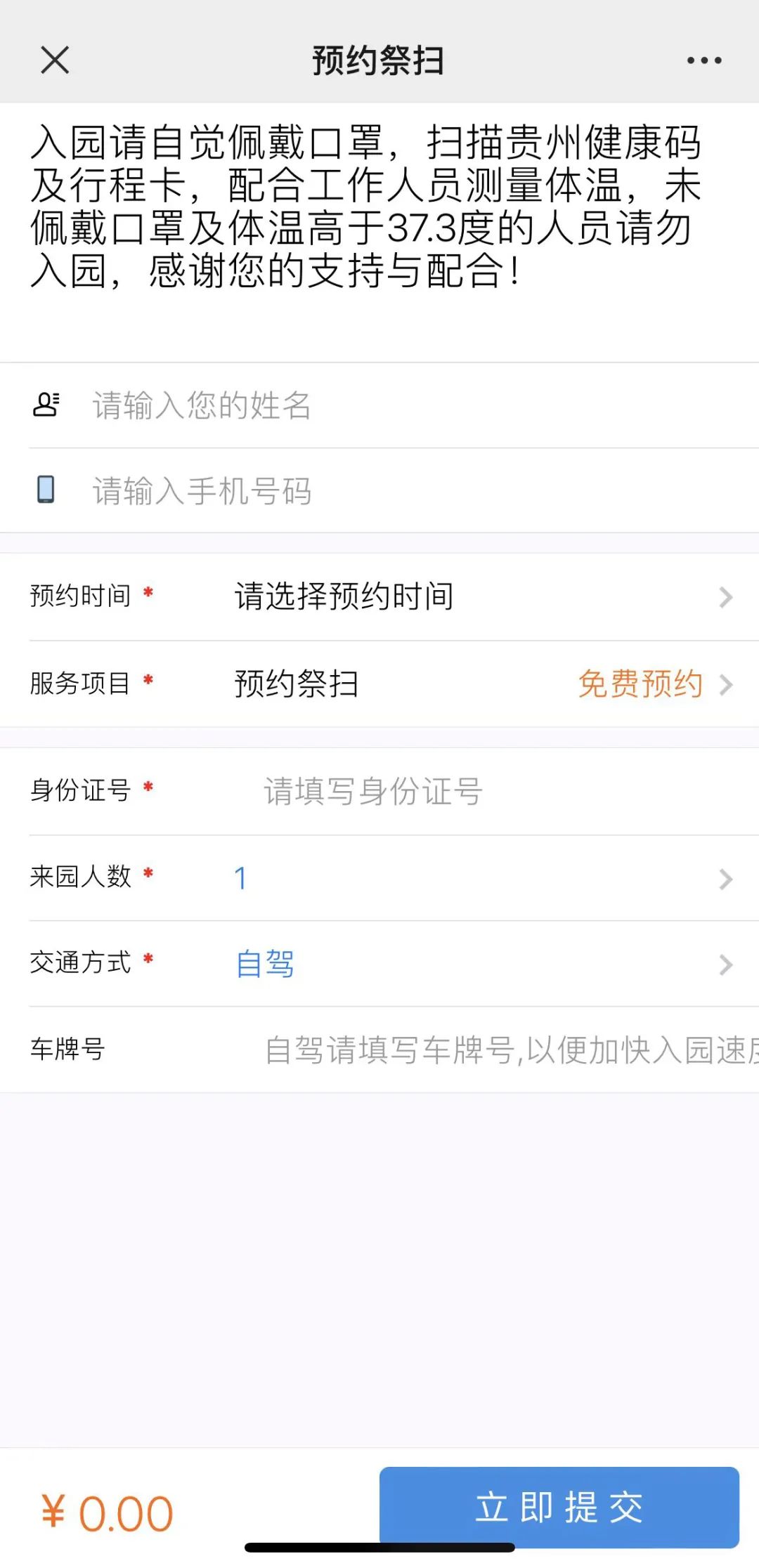
Task: Expand the 来园人数 picker
Action: pyautogui.click(x=725, y=877)
